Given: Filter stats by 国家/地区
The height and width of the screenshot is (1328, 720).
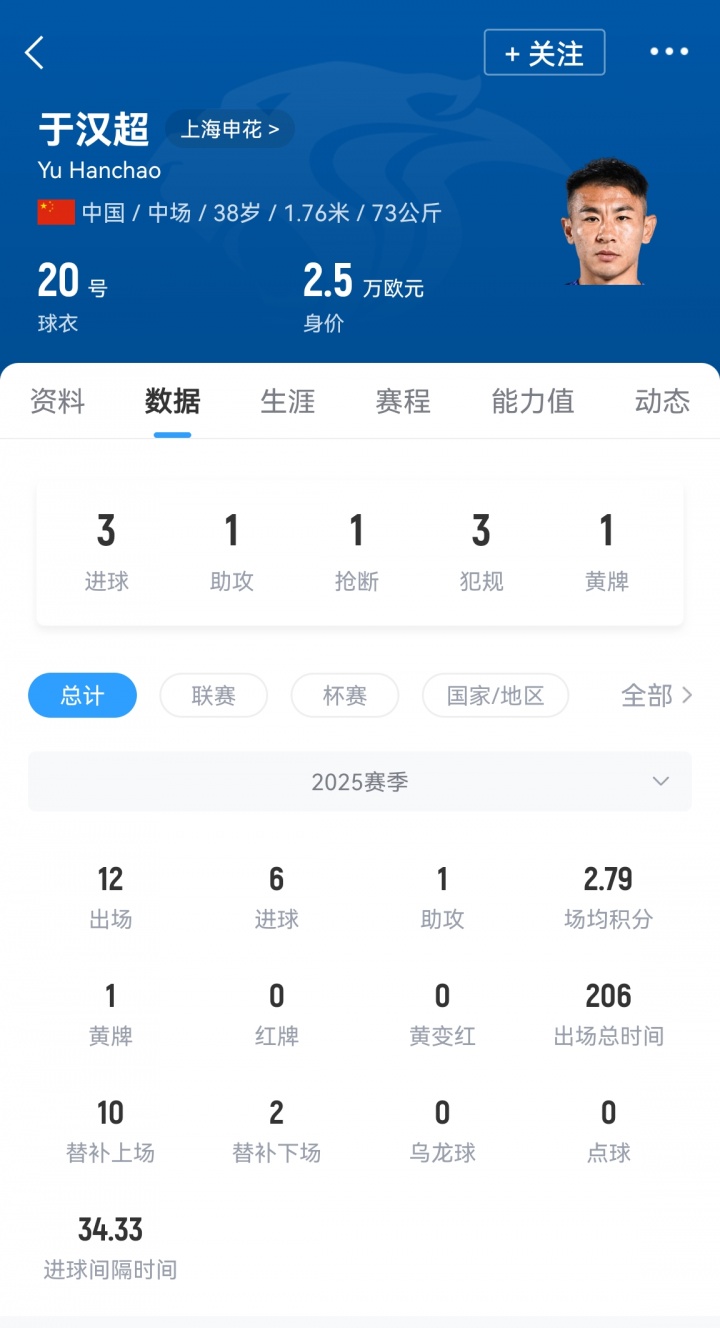Looking at the screenshot, I should click(495, 695).
